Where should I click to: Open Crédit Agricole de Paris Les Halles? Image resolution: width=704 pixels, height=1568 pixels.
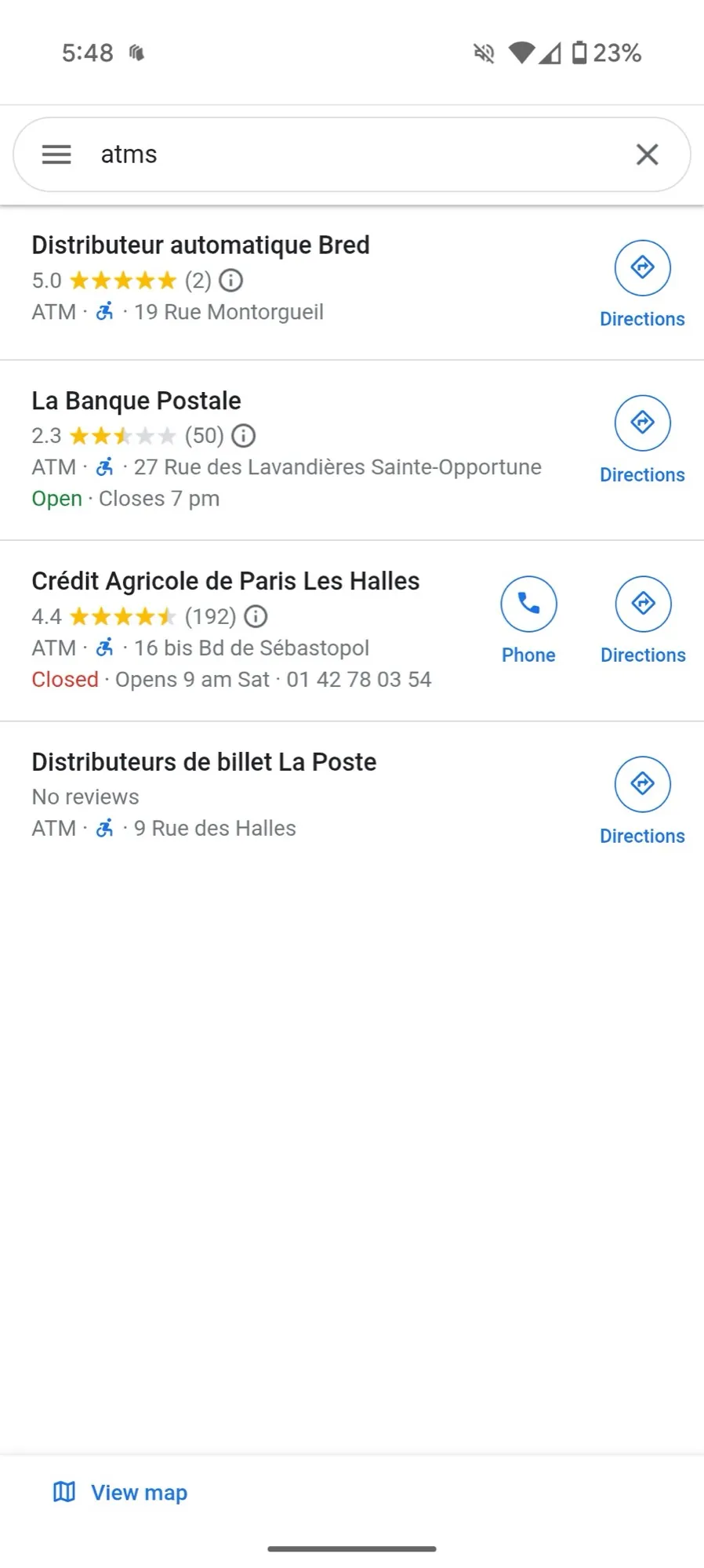[226, 581]
